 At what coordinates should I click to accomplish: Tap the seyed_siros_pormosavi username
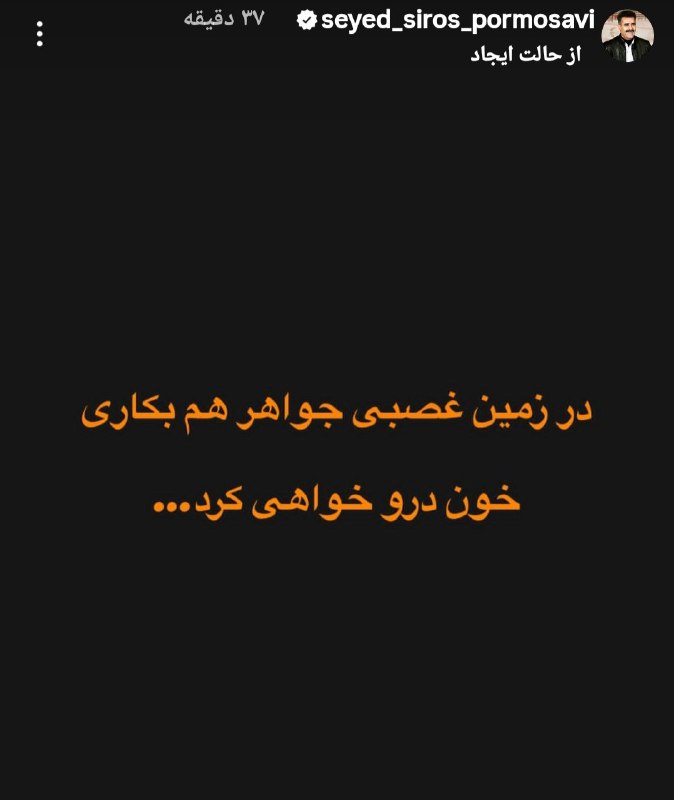(458, 20)
